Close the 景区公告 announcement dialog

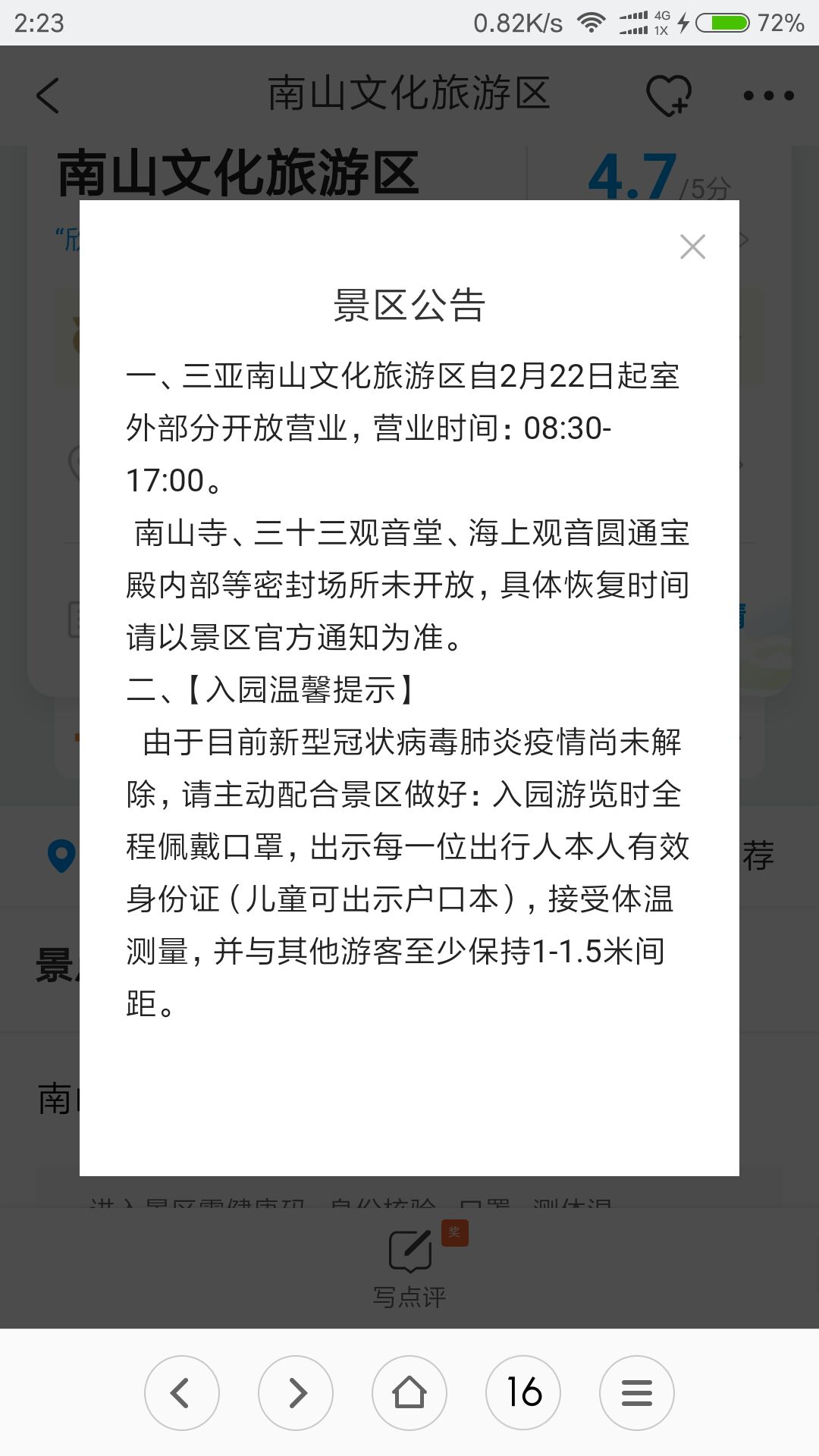(x=692, y=246)
